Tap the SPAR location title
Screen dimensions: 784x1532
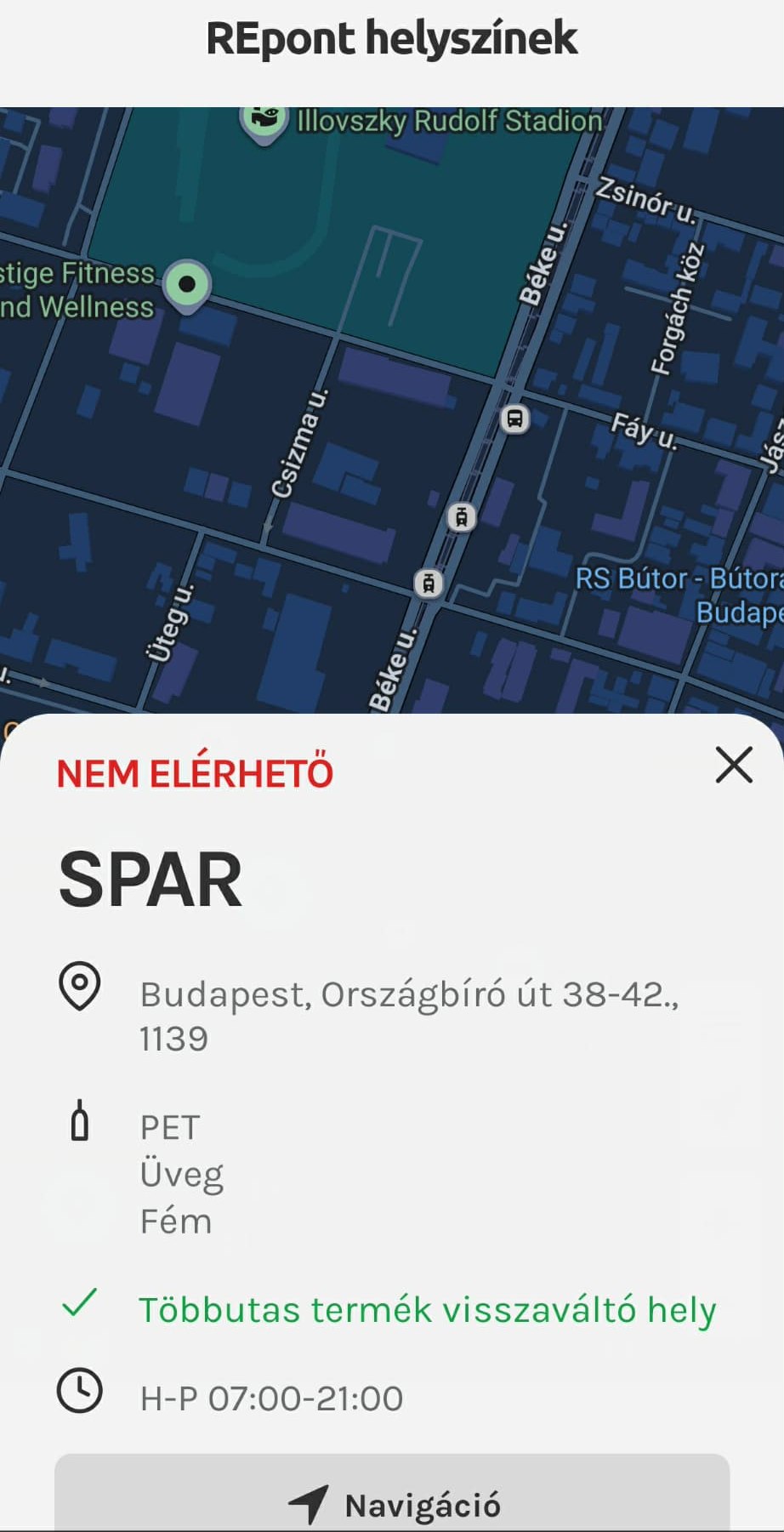150,878
